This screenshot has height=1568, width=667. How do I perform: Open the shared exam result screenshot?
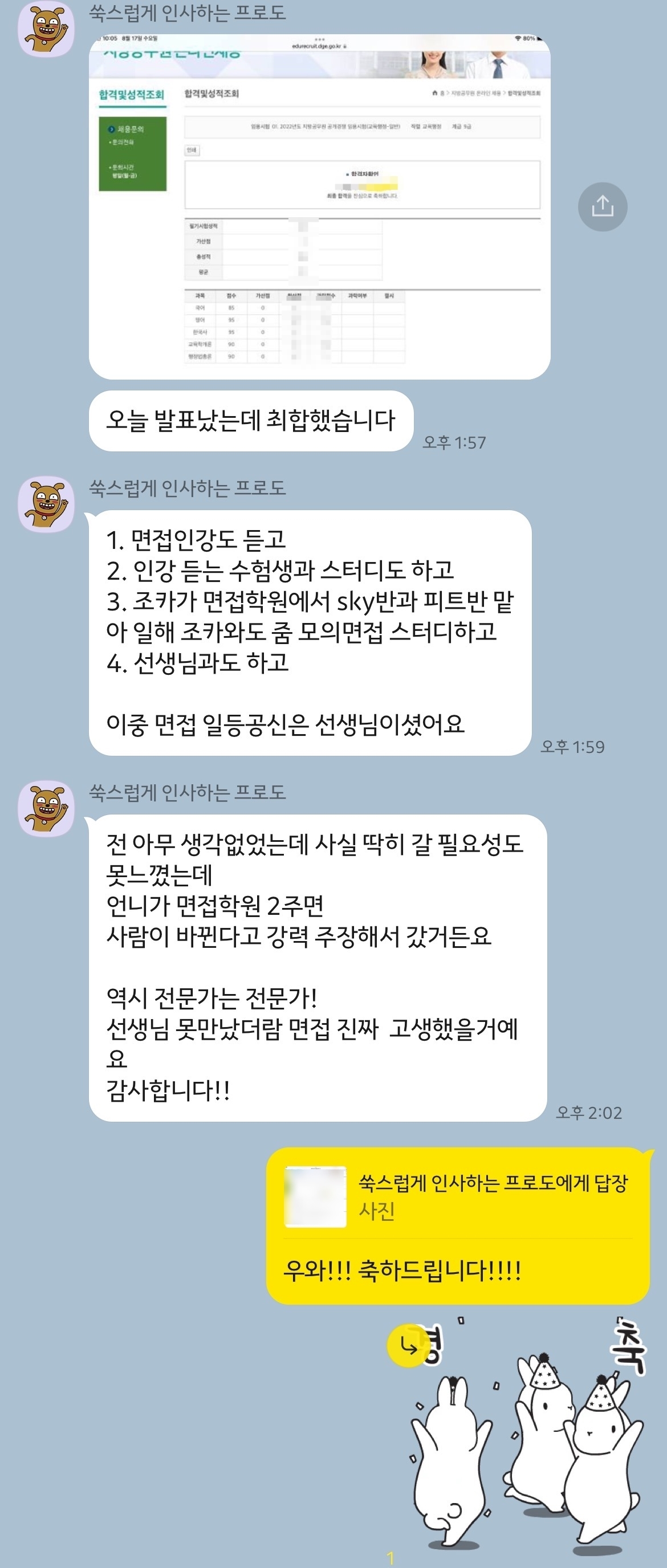click(319, 207)
